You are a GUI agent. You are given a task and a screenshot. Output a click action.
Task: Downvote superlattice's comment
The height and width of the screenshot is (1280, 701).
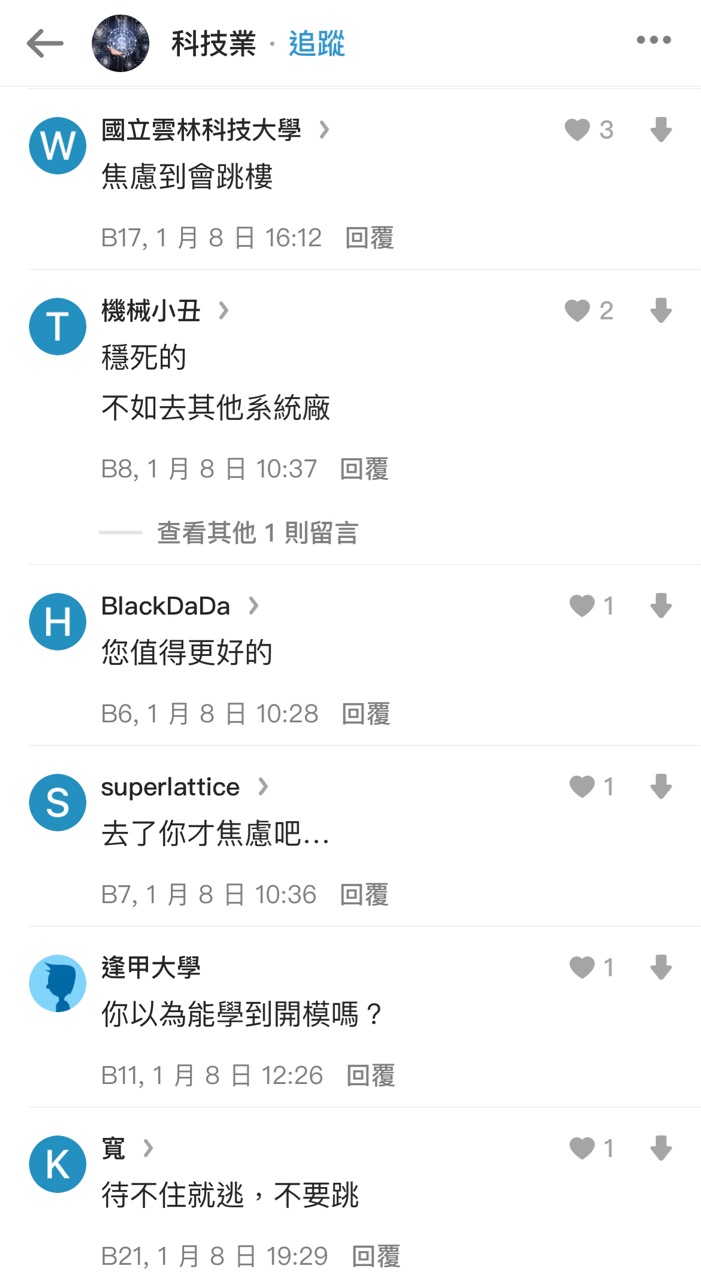660,787
